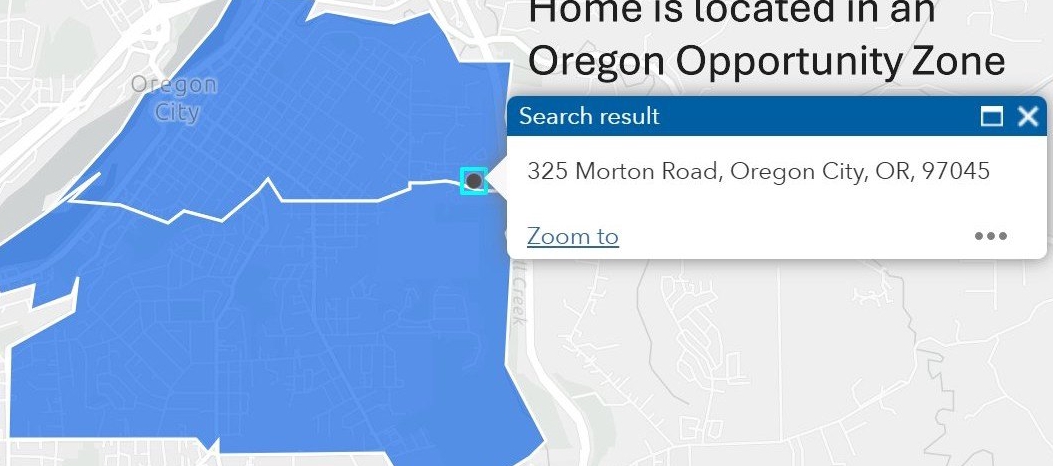Close the Search result popup

click(1028, 117)
